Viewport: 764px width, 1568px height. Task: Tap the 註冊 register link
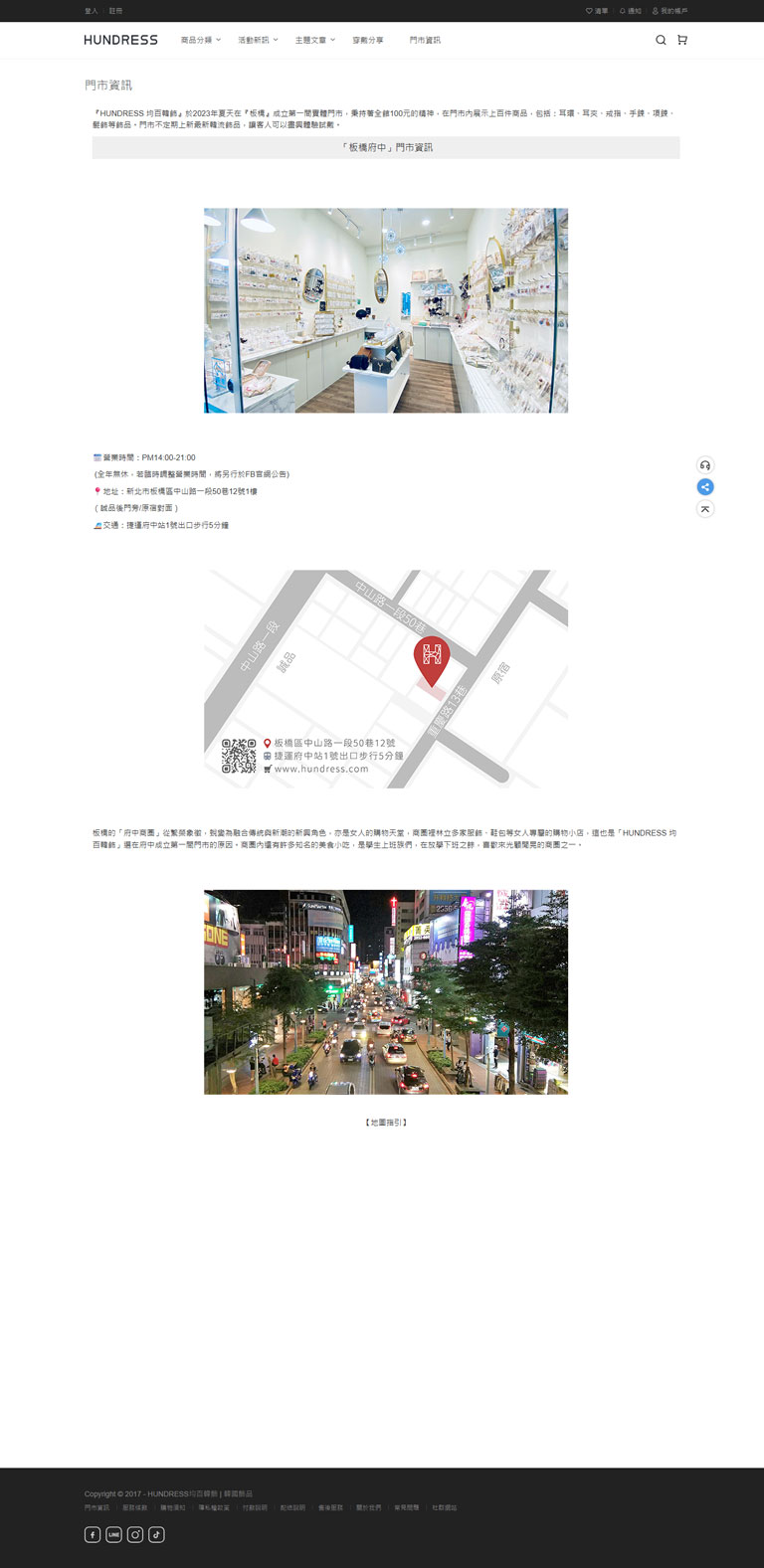pyautogui.click(x=115, y=11)
